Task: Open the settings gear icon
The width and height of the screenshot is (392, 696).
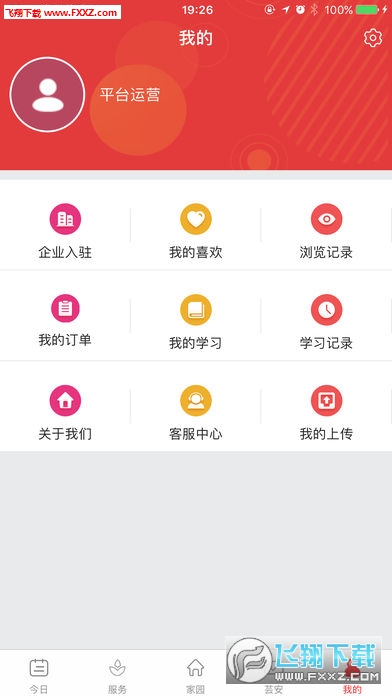Action: click(x=373, y=38)
